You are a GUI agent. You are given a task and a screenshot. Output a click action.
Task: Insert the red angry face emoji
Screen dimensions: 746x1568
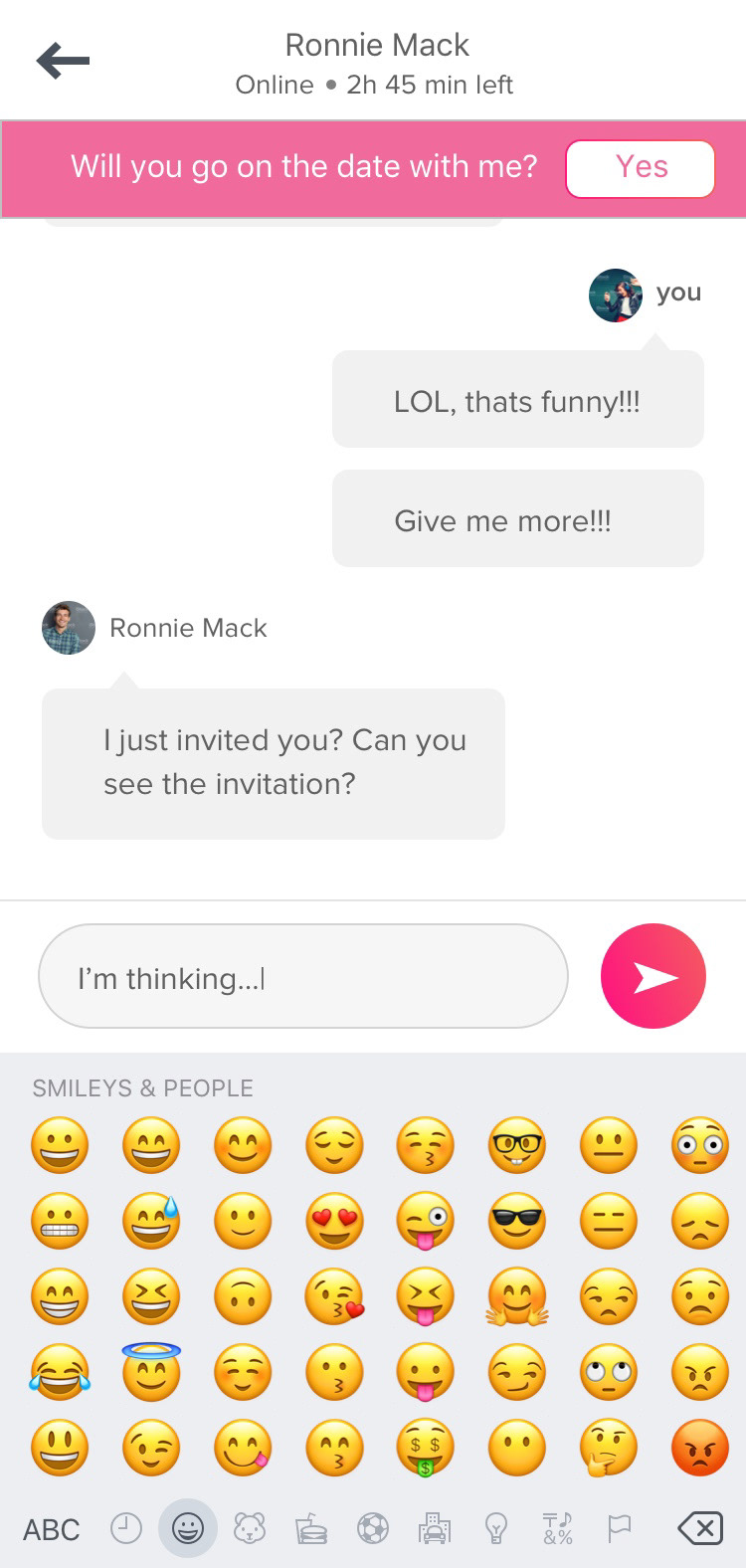tap(699, 1447)
